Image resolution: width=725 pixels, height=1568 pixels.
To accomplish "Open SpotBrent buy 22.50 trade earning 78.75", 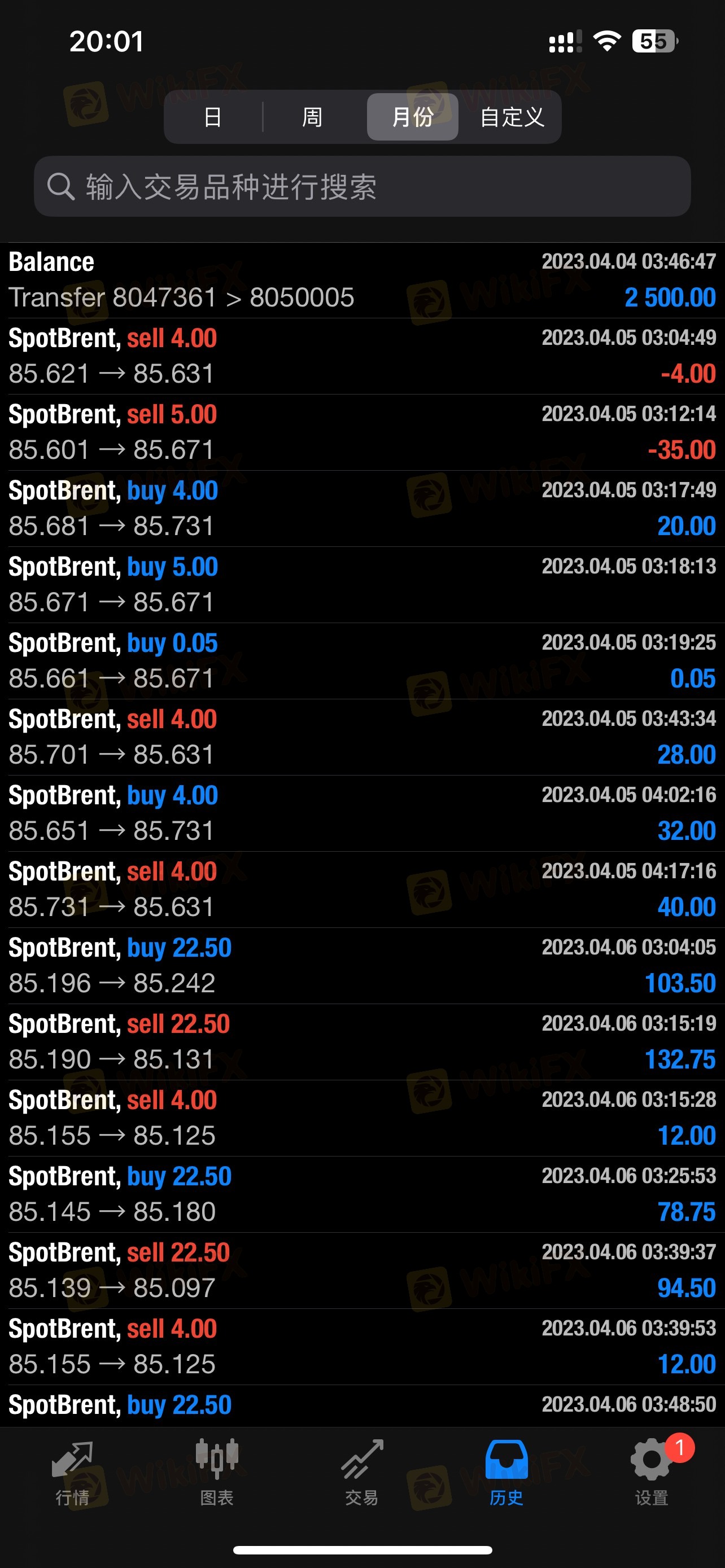I will click(362, 1194).
